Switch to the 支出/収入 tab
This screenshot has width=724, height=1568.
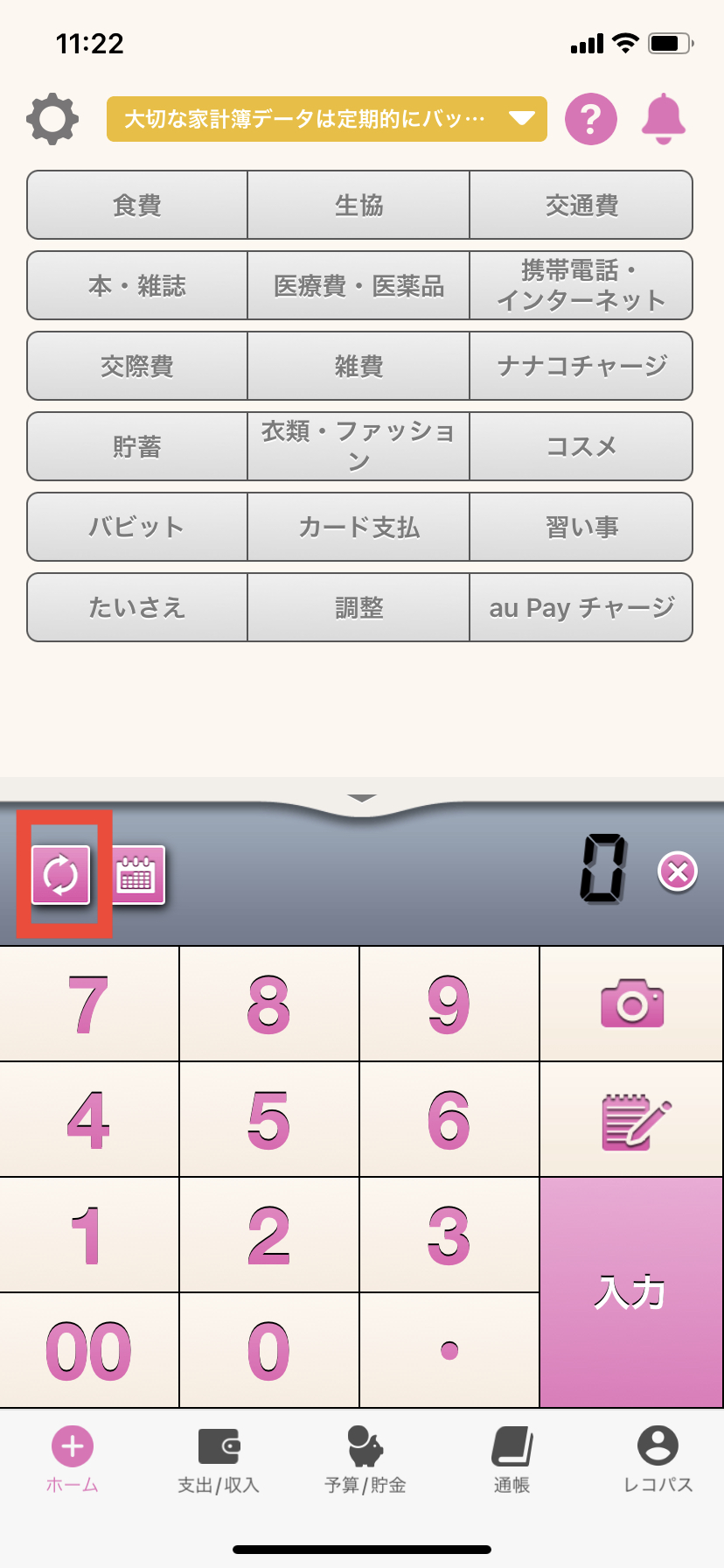(x=218, y=1460)
